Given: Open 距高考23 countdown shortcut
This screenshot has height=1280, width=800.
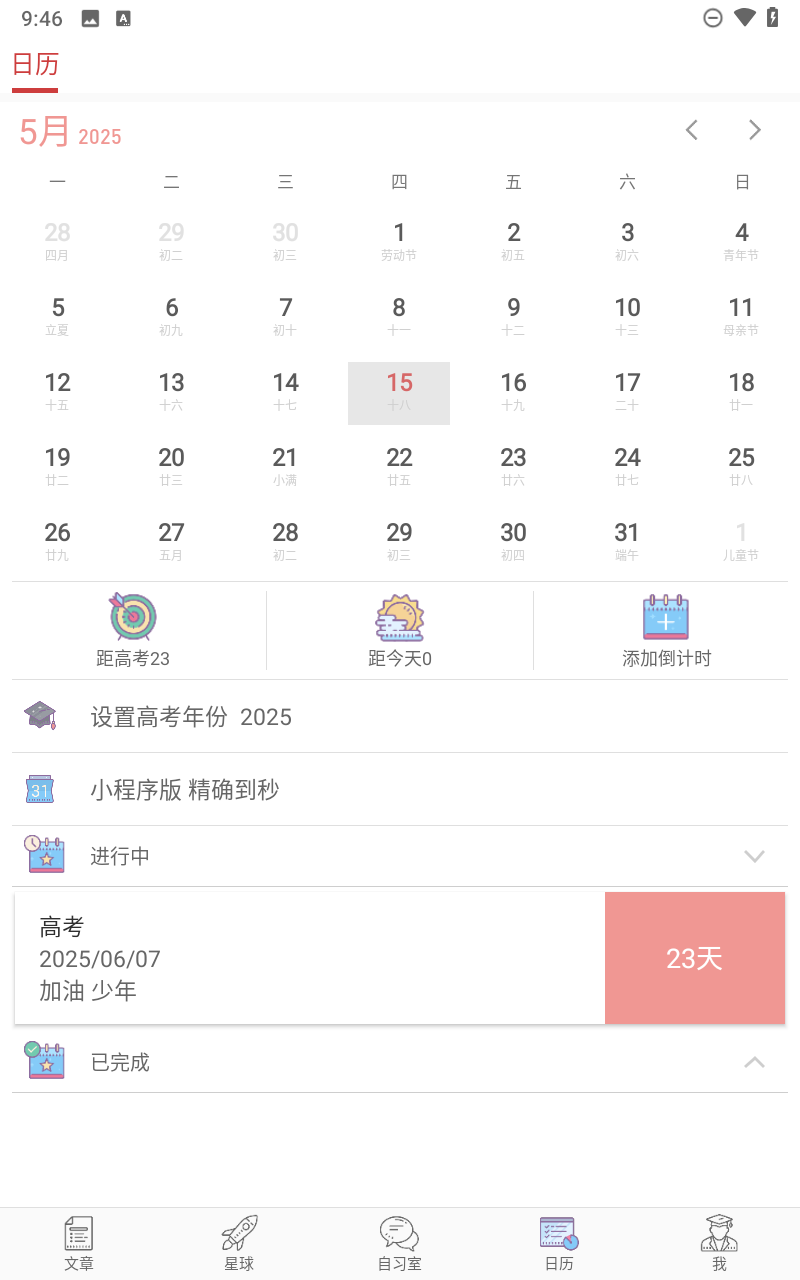Looking at the screenshot, I should click(x=133, y=630).
